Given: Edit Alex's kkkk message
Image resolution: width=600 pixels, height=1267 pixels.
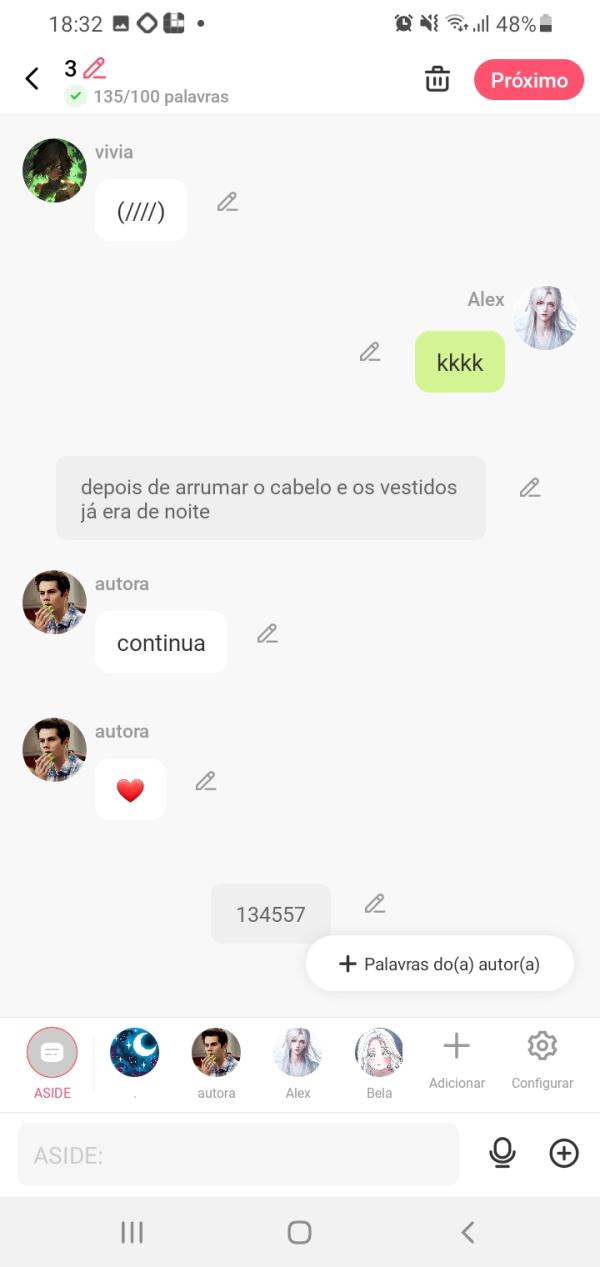Looking at the screenshot, I should tap(370, 352).
